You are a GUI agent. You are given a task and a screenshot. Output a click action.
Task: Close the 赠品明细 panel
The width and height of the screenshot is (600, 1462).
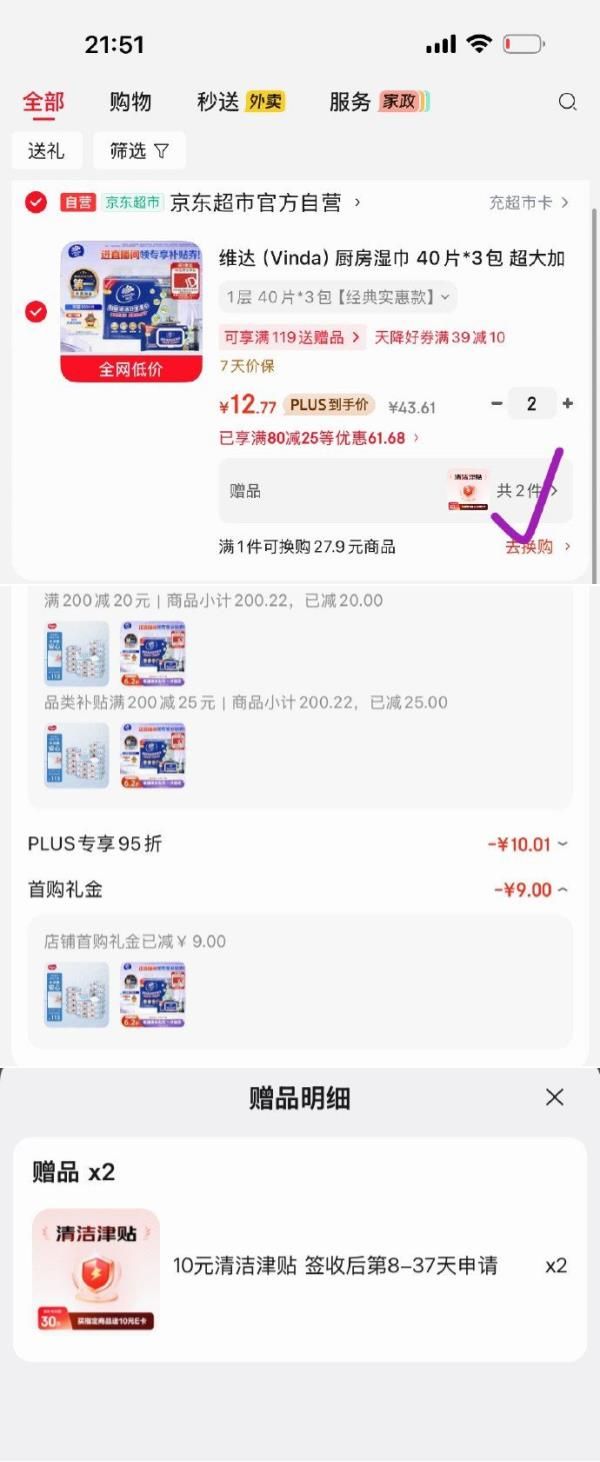coord(555,1097)
